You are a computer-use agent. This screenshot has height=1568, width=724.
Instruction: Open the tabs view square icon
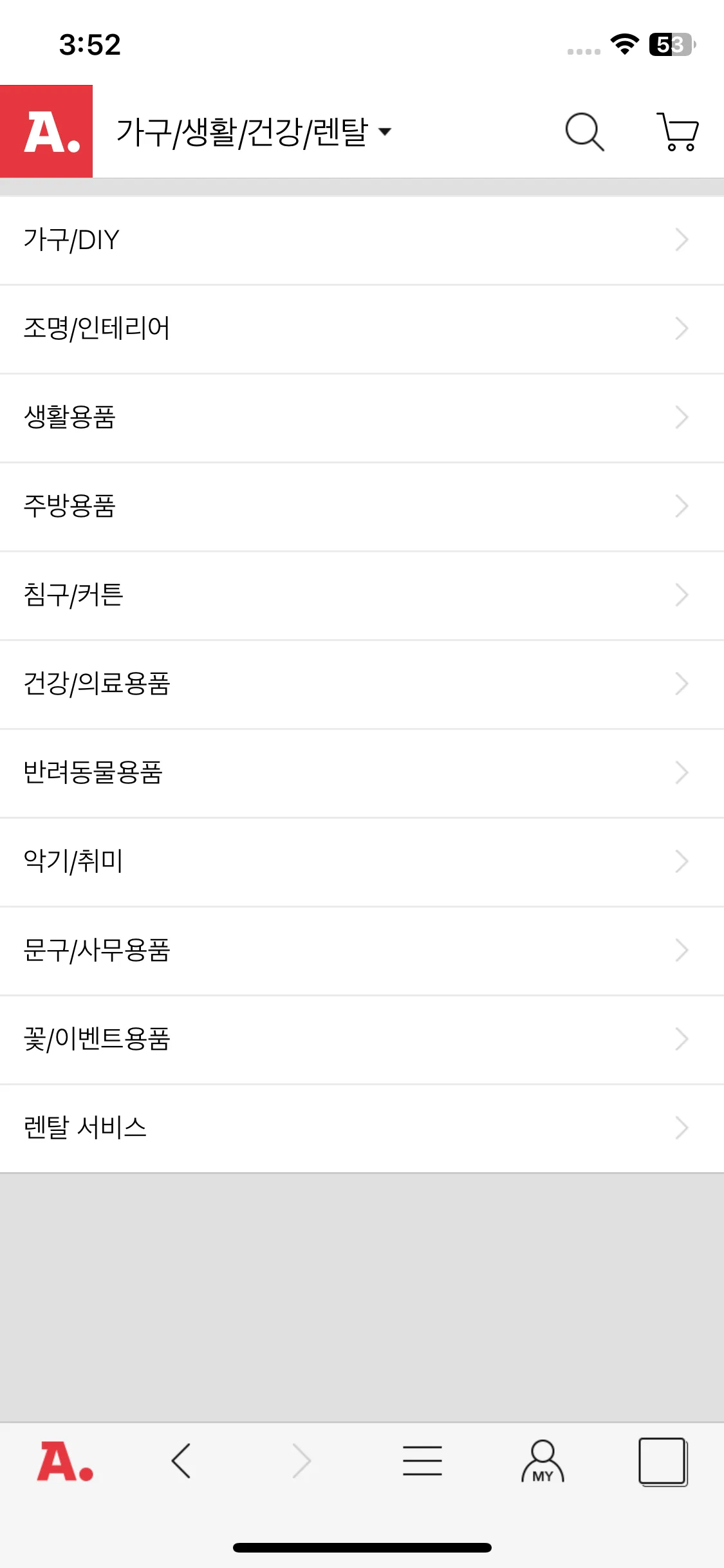tap(663, 1461)
